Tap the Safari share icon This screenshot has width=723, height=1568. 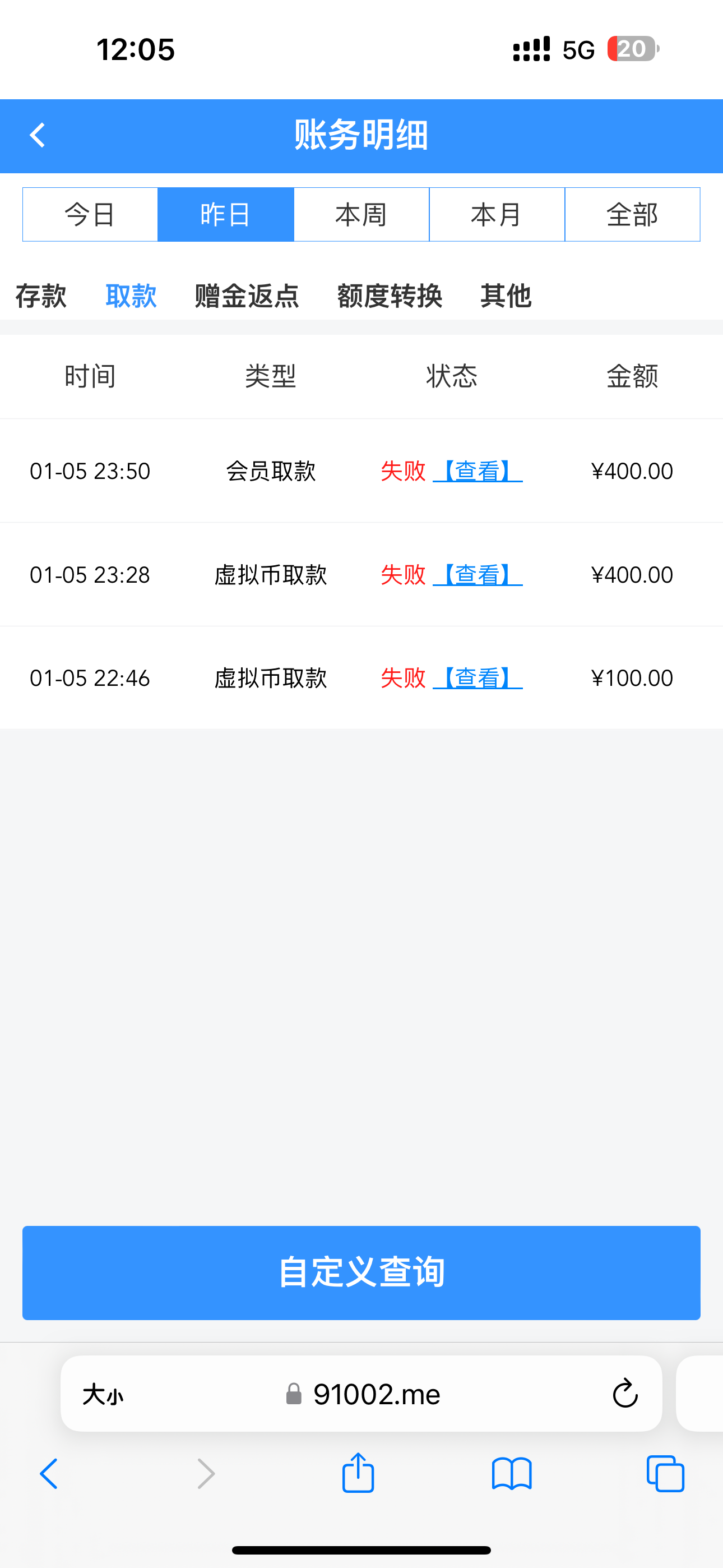(x=359, y=1474)
